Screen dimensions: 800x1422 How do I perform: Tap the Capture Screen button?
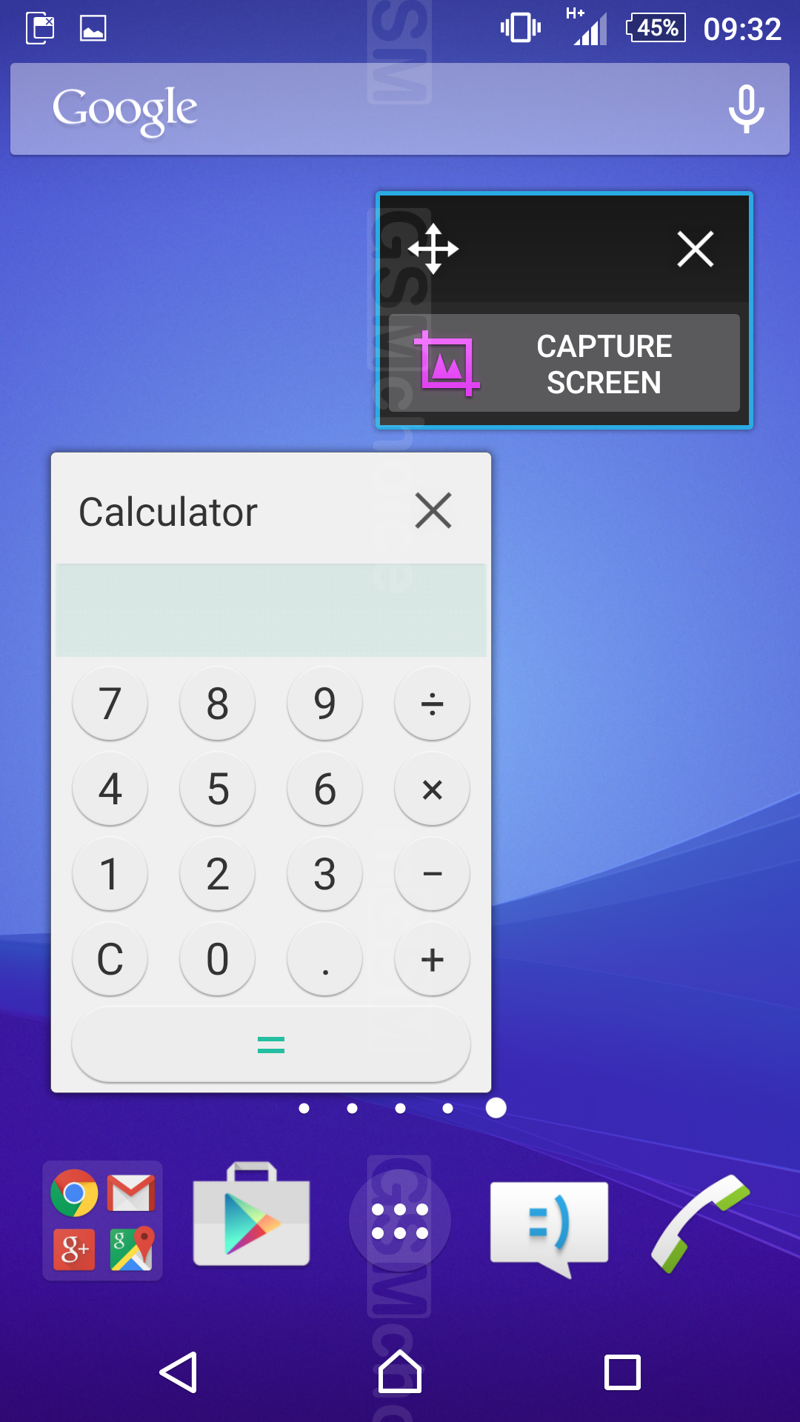coord(564,364)
